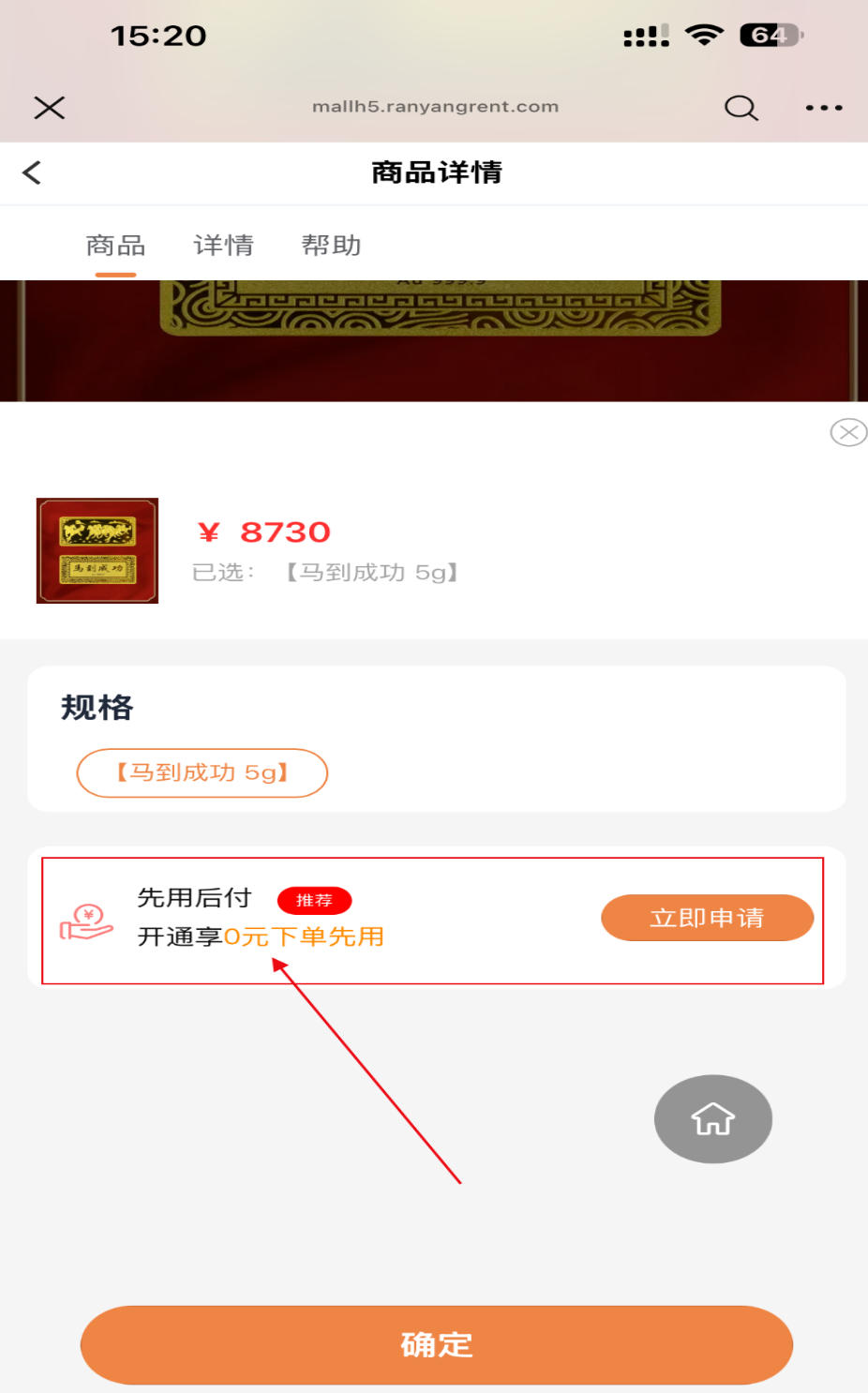868x1393 pixels.
Task: Go back from 商品详情 page
Action: (33, 172)
